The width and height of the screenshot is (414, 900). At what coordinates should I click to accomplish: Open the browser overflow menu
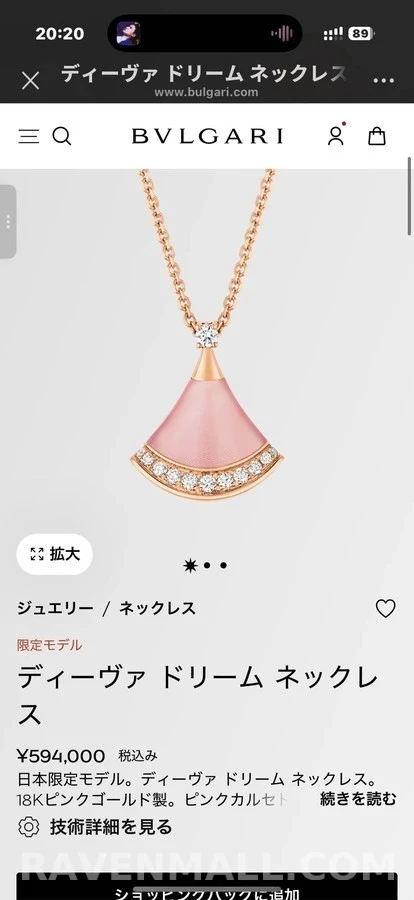[x=384, y=80]
